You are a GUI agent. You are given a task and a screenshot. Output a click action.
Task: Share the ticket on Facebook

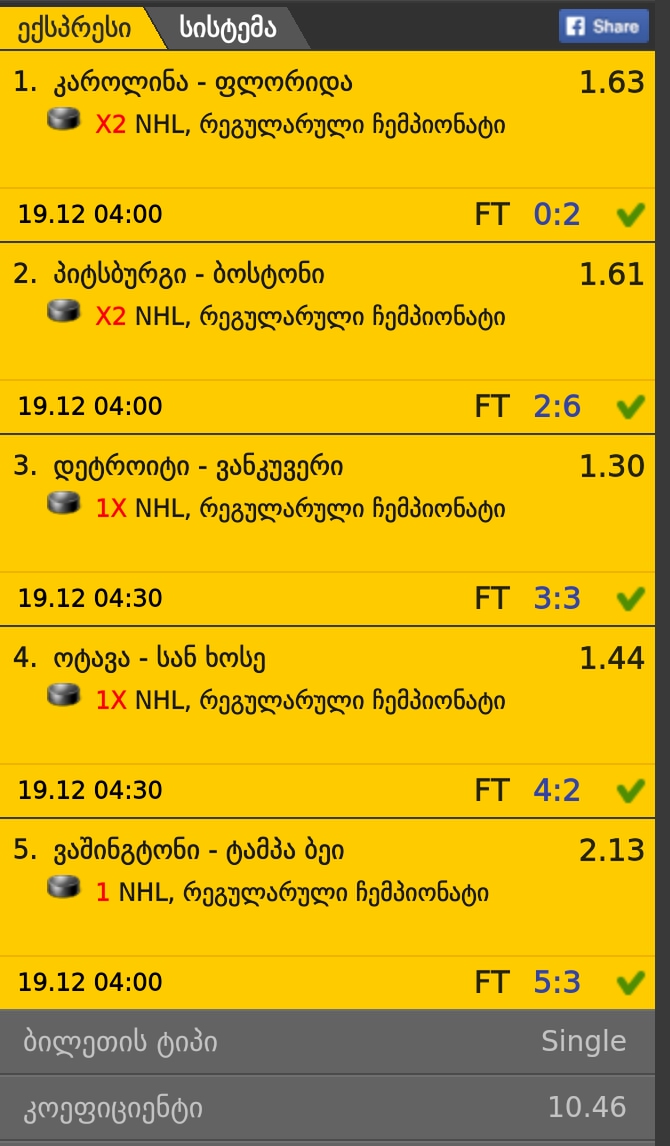pyautogui.click(x=603, y=26)
